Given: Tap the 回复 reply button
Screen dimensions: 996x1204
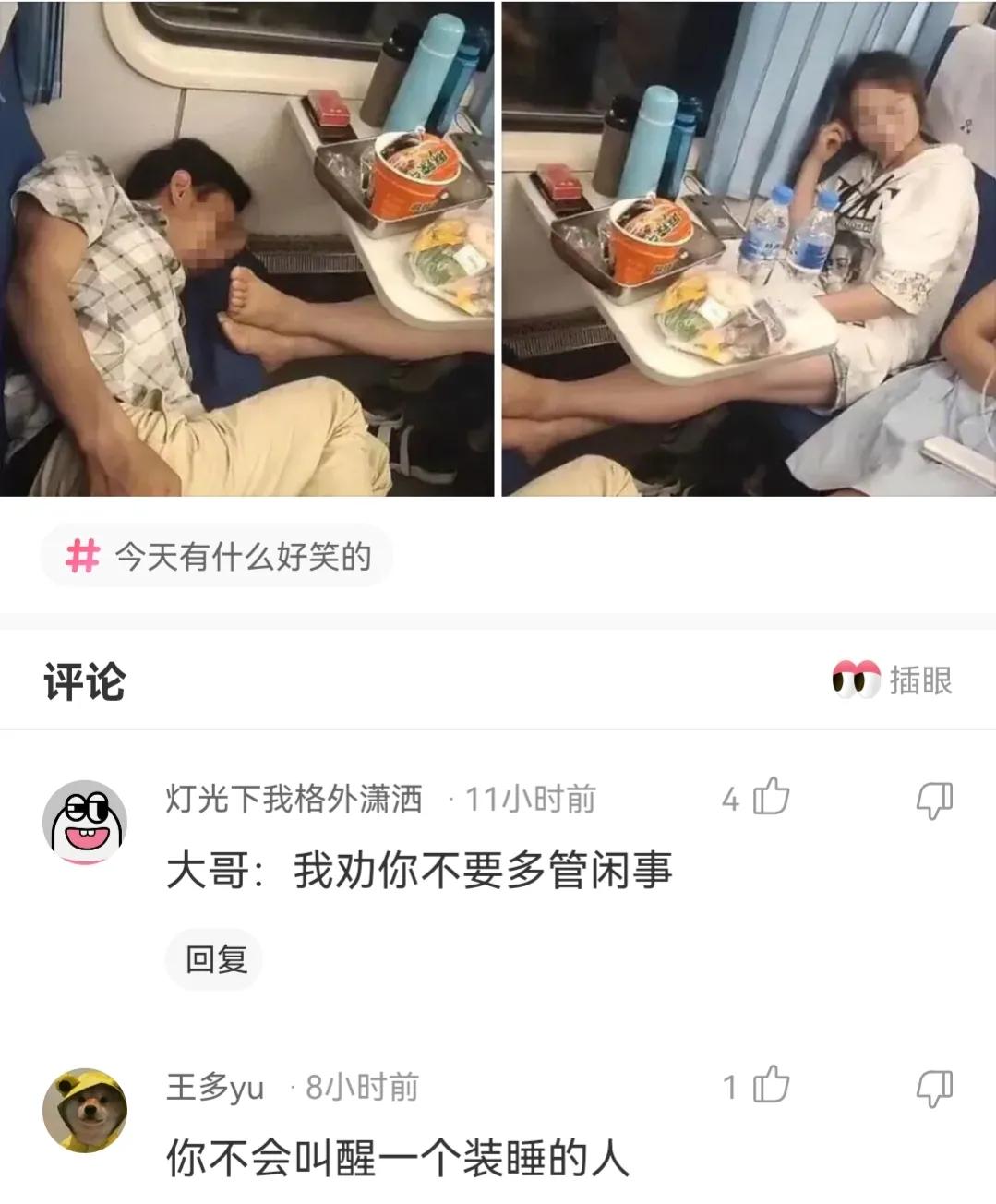Looking at the screenshot, I should pos(214,958).
